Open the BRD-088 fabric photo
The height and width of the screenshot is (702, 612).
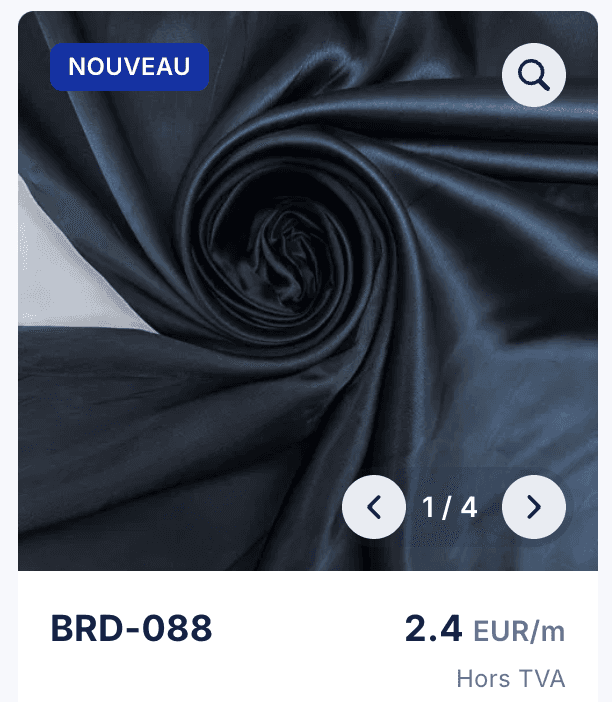(308, 291)
